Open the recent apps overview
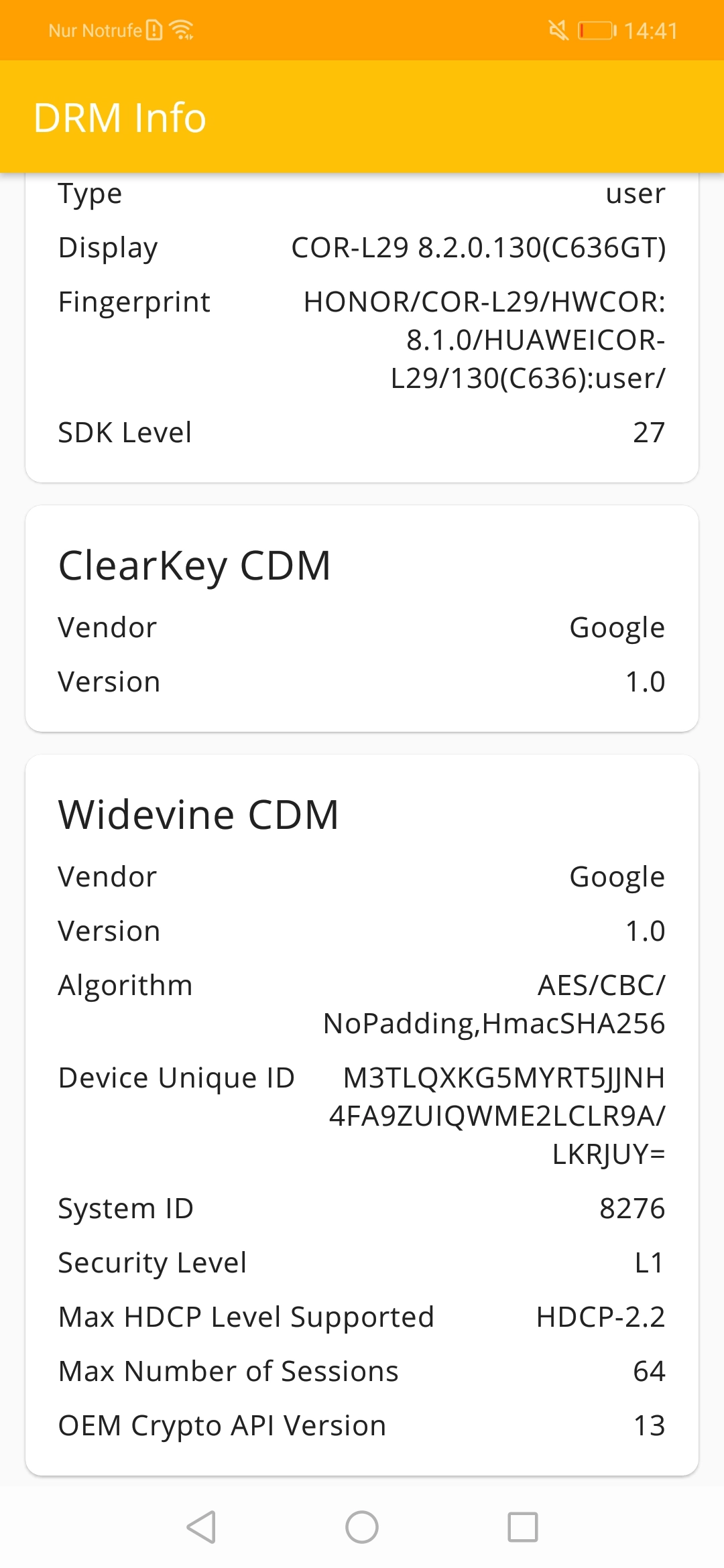 click(523, 1527)
